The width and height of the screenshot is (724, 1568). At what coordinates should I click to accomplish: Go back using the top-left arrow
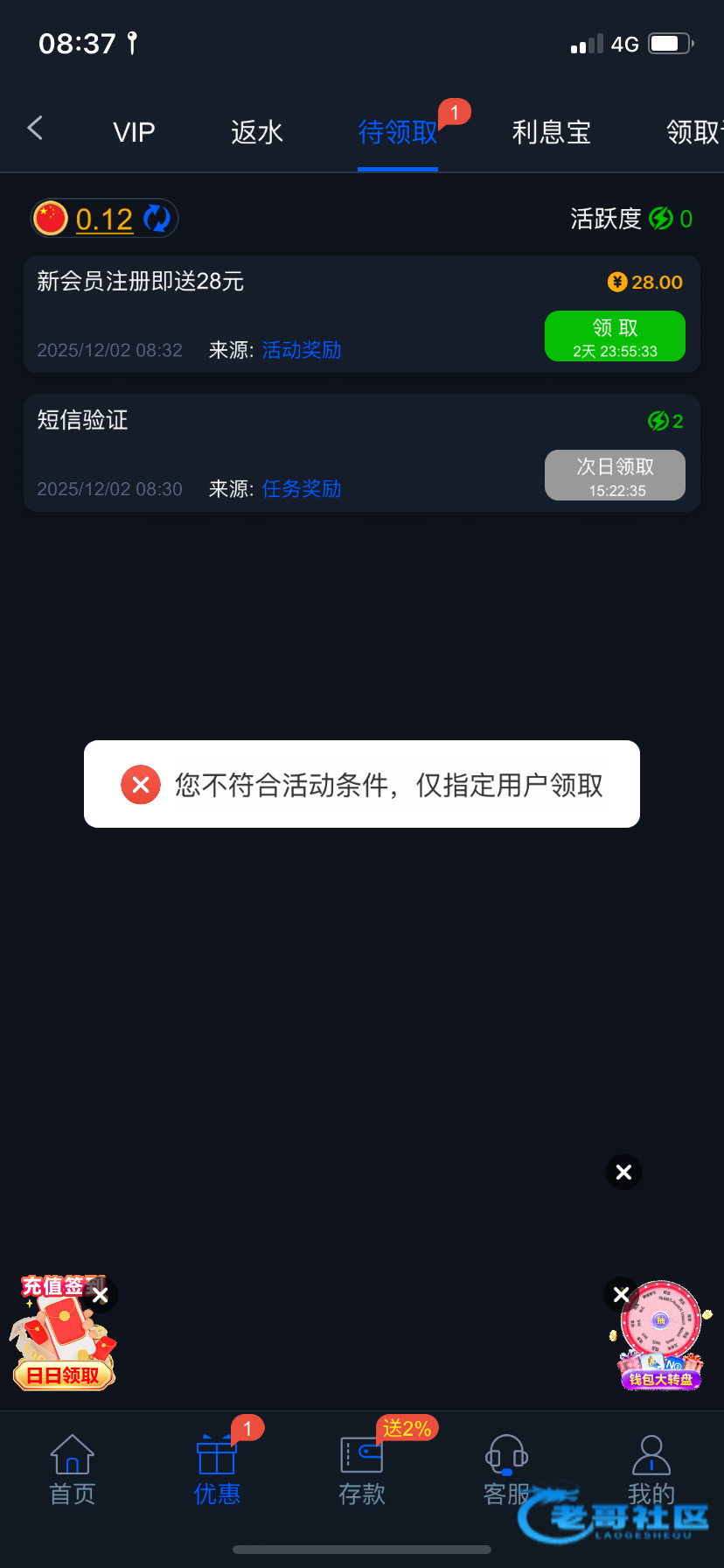tap(35, 129)
